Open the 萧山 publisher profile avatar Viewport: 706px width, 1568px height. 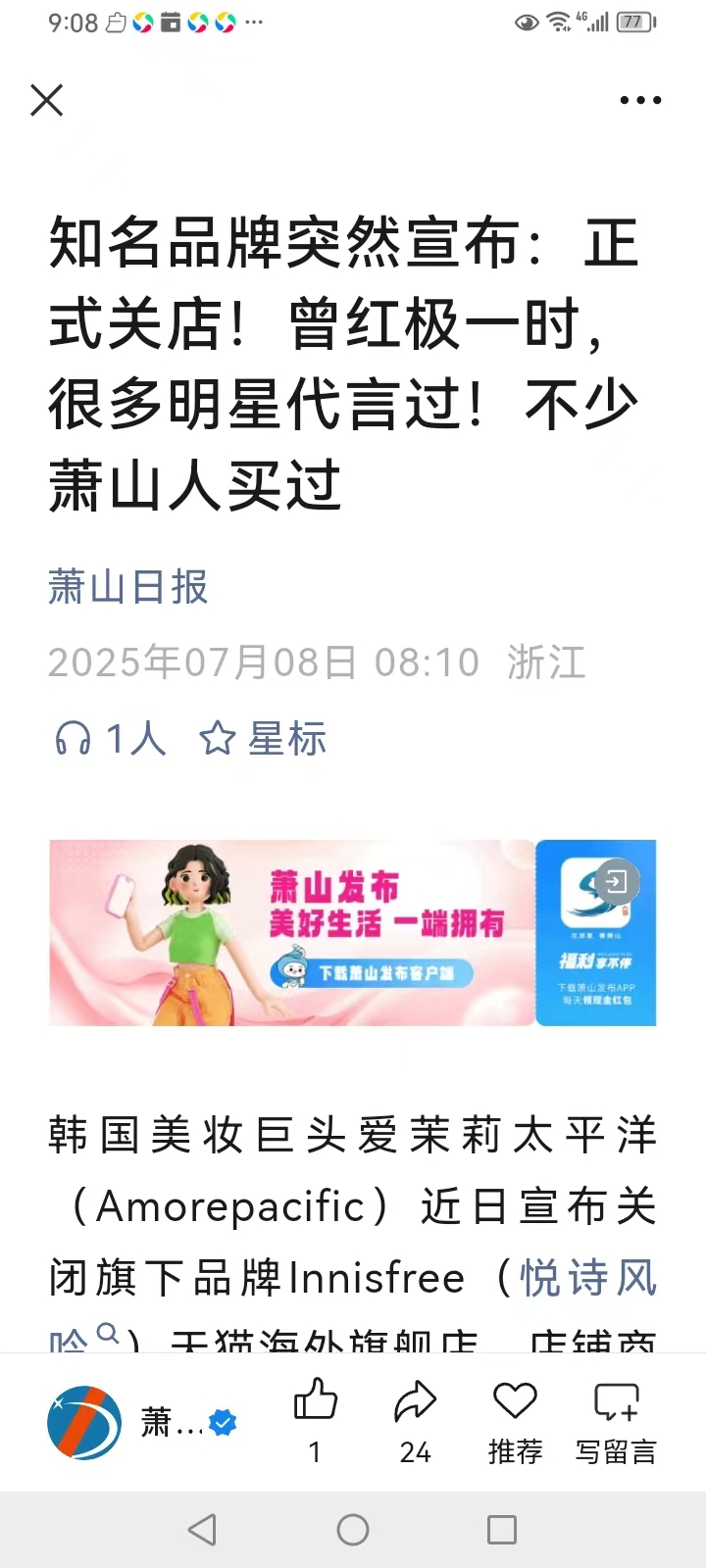tap(84, 1423)
